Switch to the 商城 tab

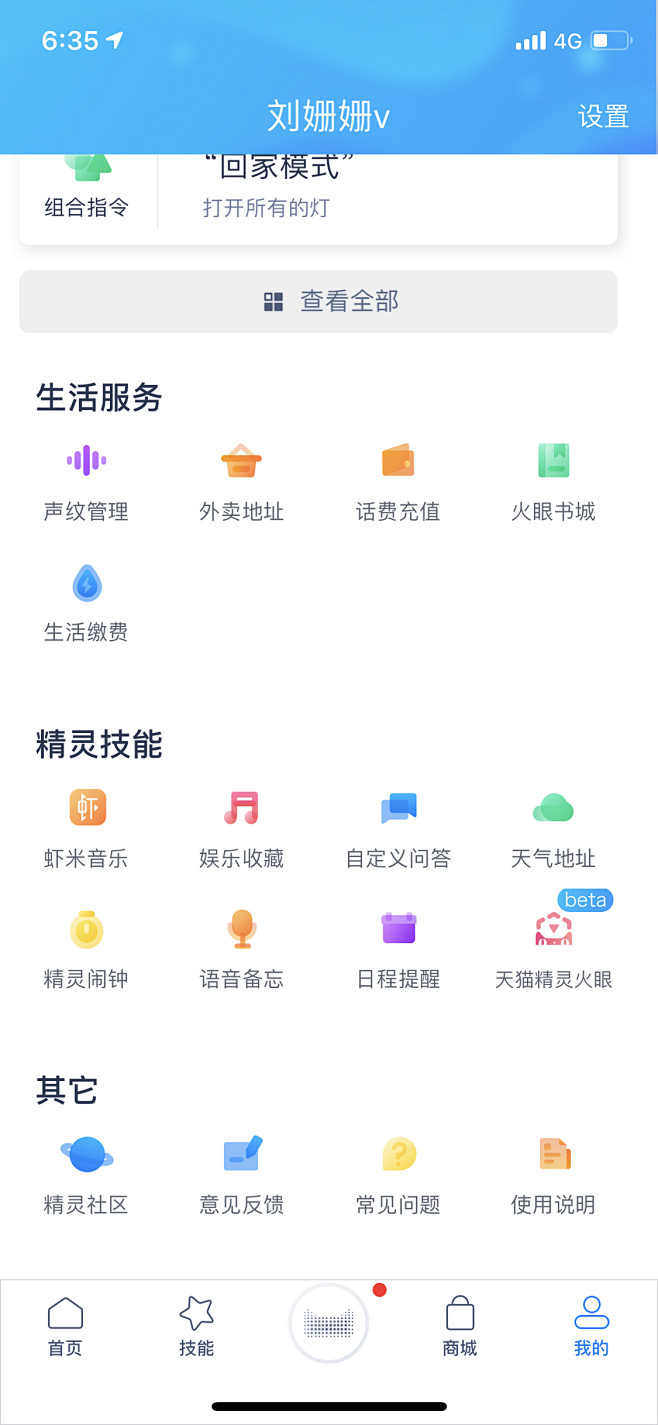pyautogui.click(x=460, y=1327)
